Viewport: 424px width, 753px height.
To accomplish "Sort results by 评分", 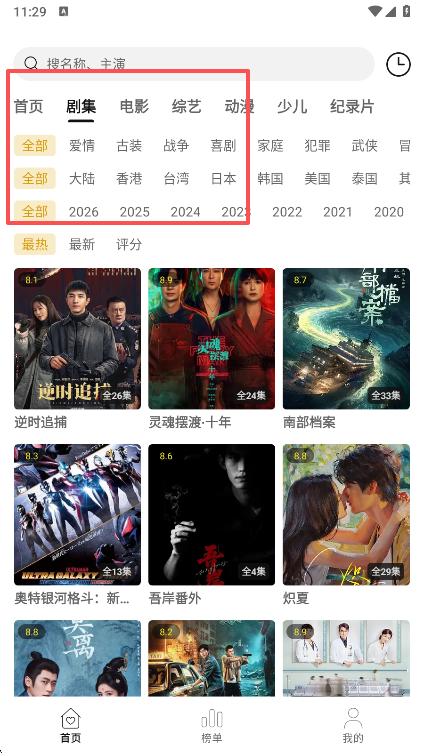I will tap(129, 244).
